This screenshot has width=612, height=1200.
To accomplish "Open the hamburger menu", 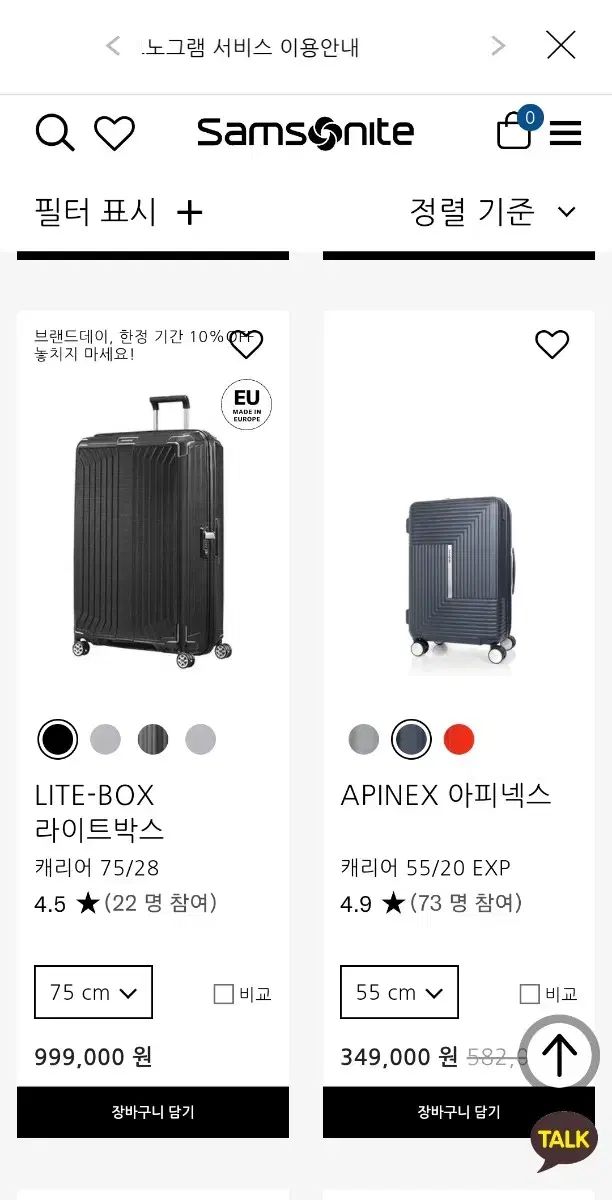I will (566, 133).
